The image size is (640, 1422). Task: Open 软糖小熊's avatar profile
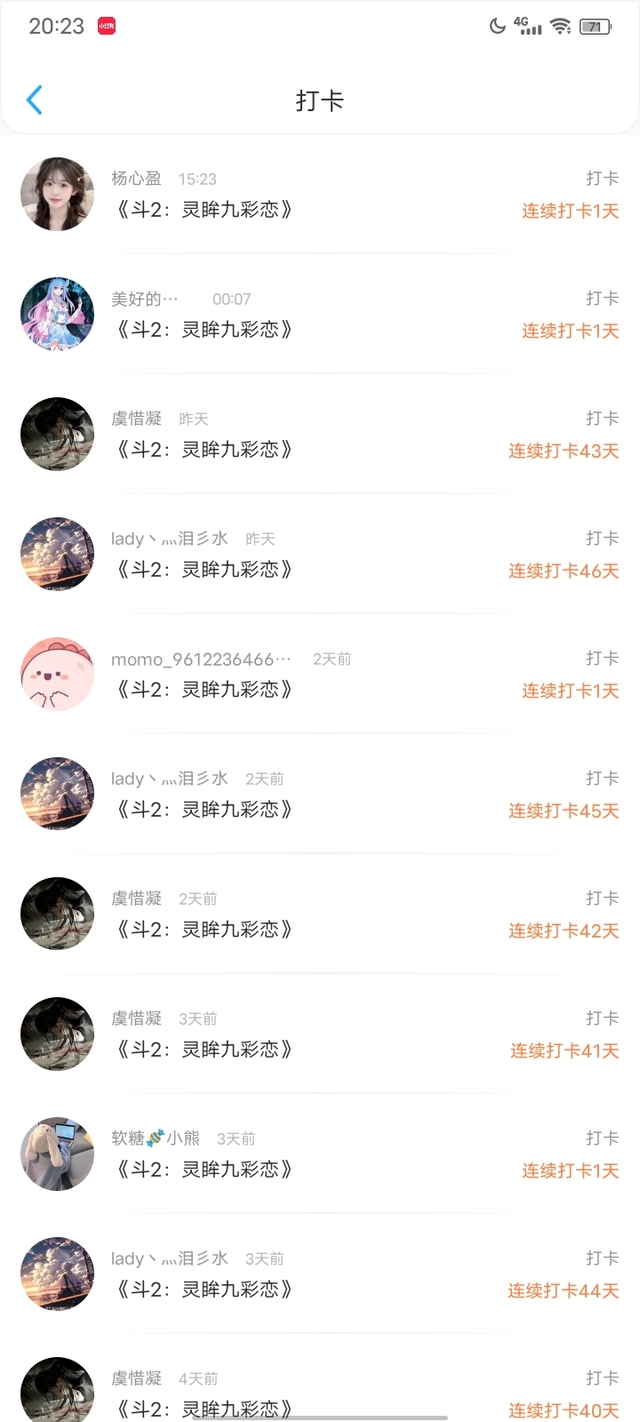tap(57, 1154)
